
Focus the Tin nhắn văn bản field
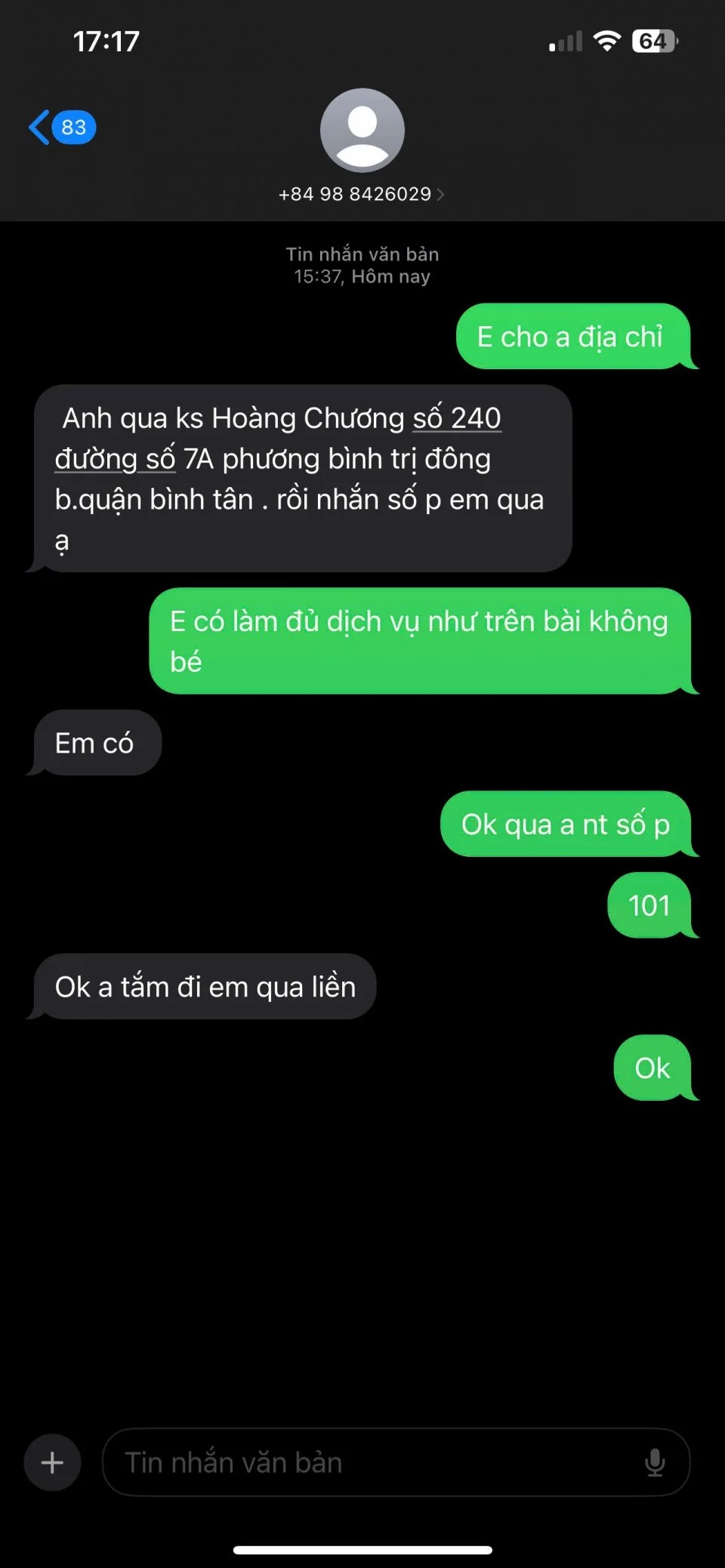click(x=370, y=1462)
